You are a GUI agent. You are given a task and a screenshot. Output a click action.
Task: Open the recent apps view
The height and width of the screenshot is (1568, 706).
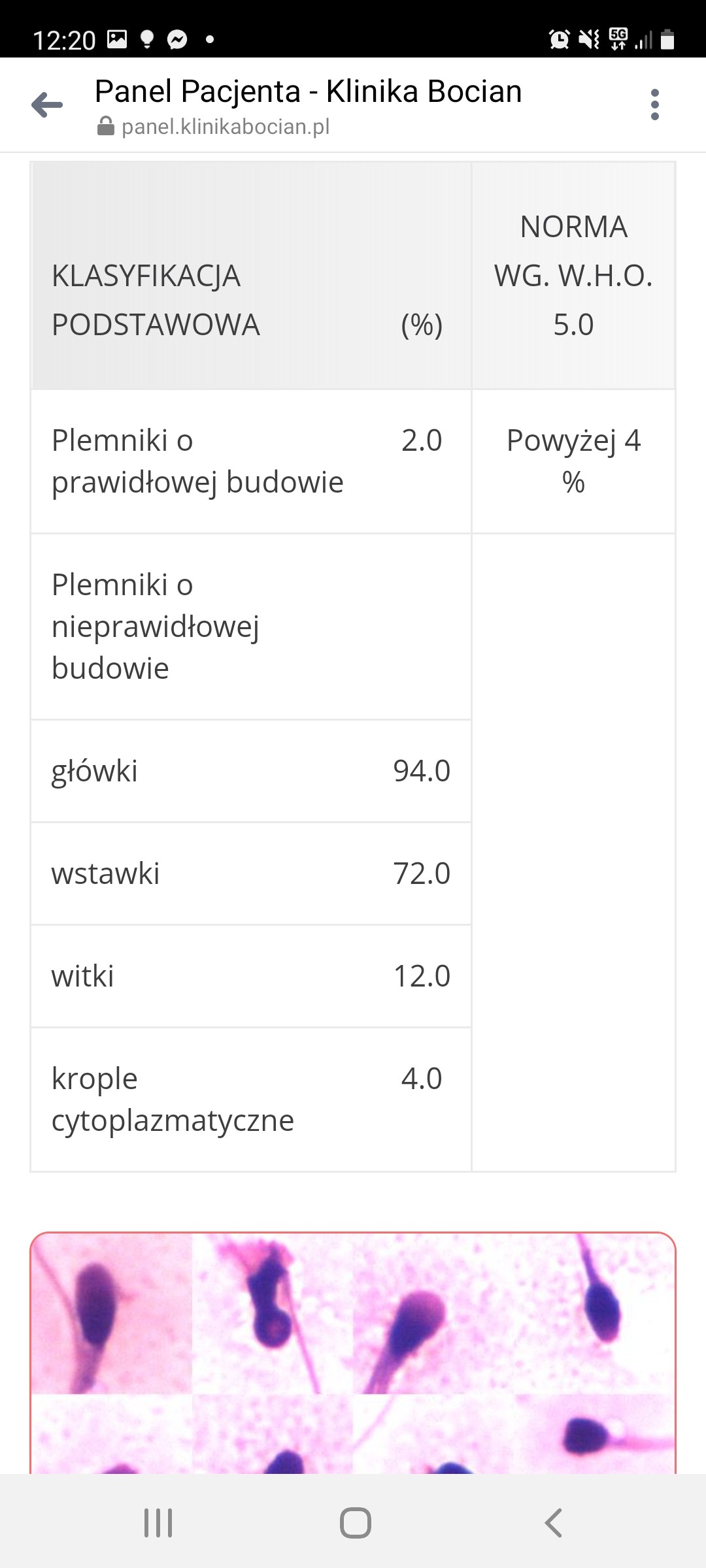(158, 1523)
